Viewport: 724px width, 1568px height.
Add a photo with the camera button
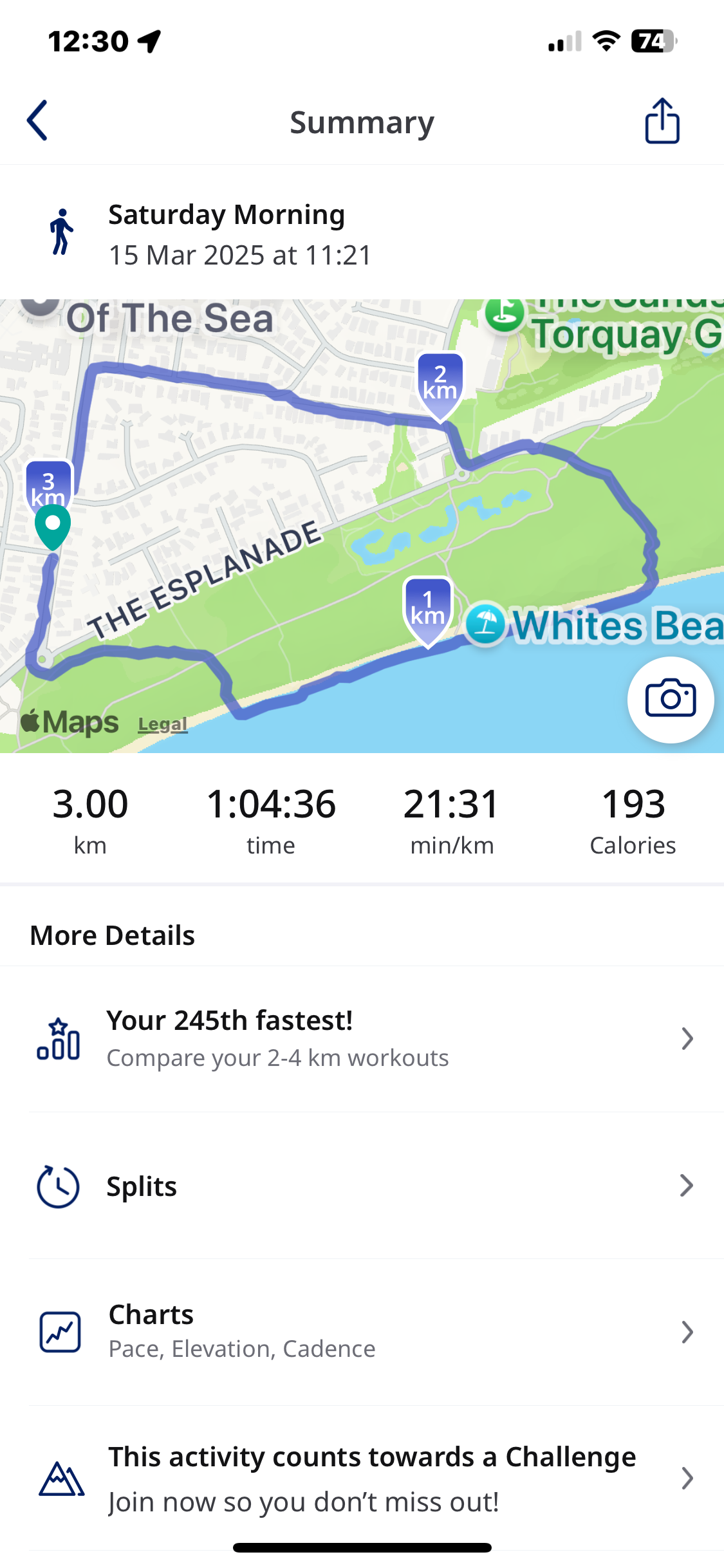670,699
